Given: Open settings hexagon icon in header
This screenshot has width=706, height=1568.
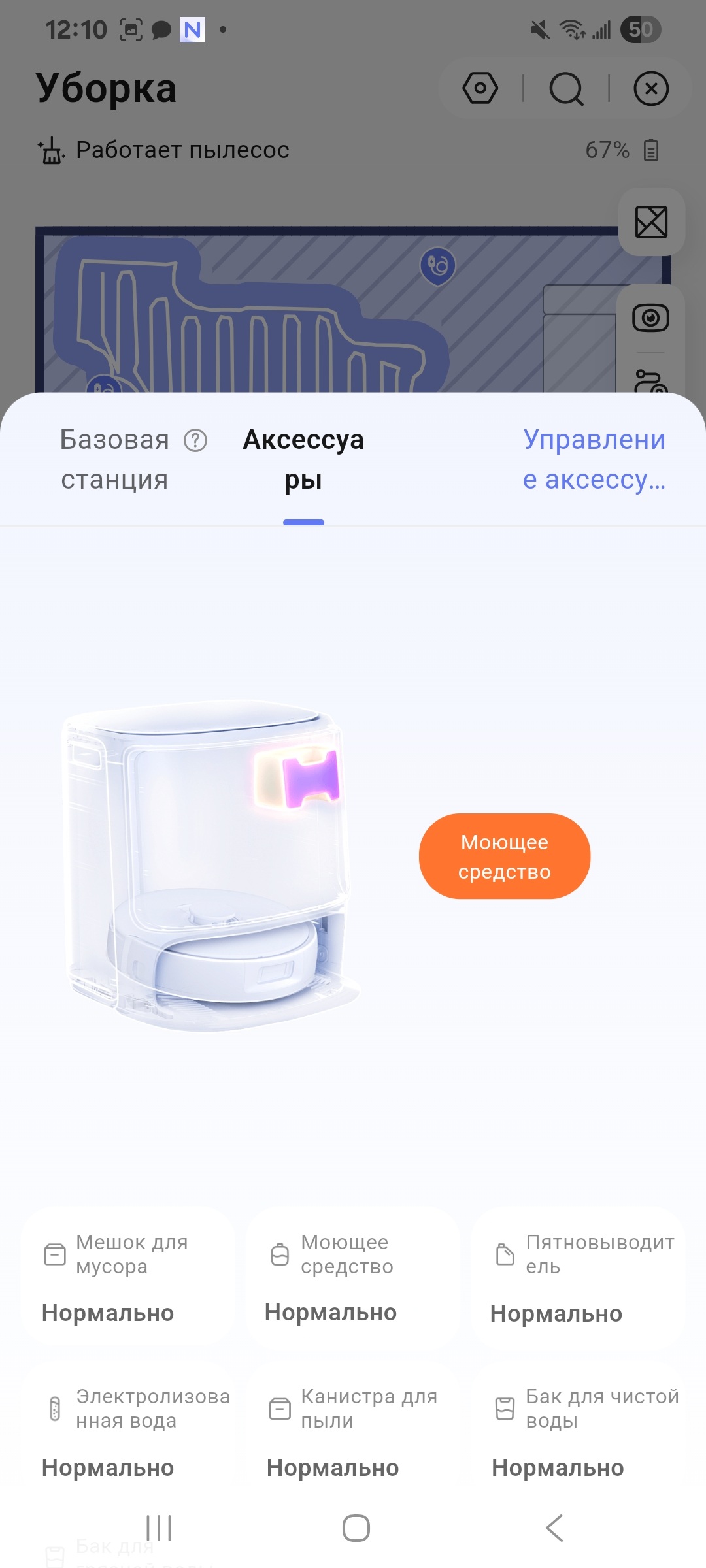Looking at the screenshot, I should click(480, 88).
